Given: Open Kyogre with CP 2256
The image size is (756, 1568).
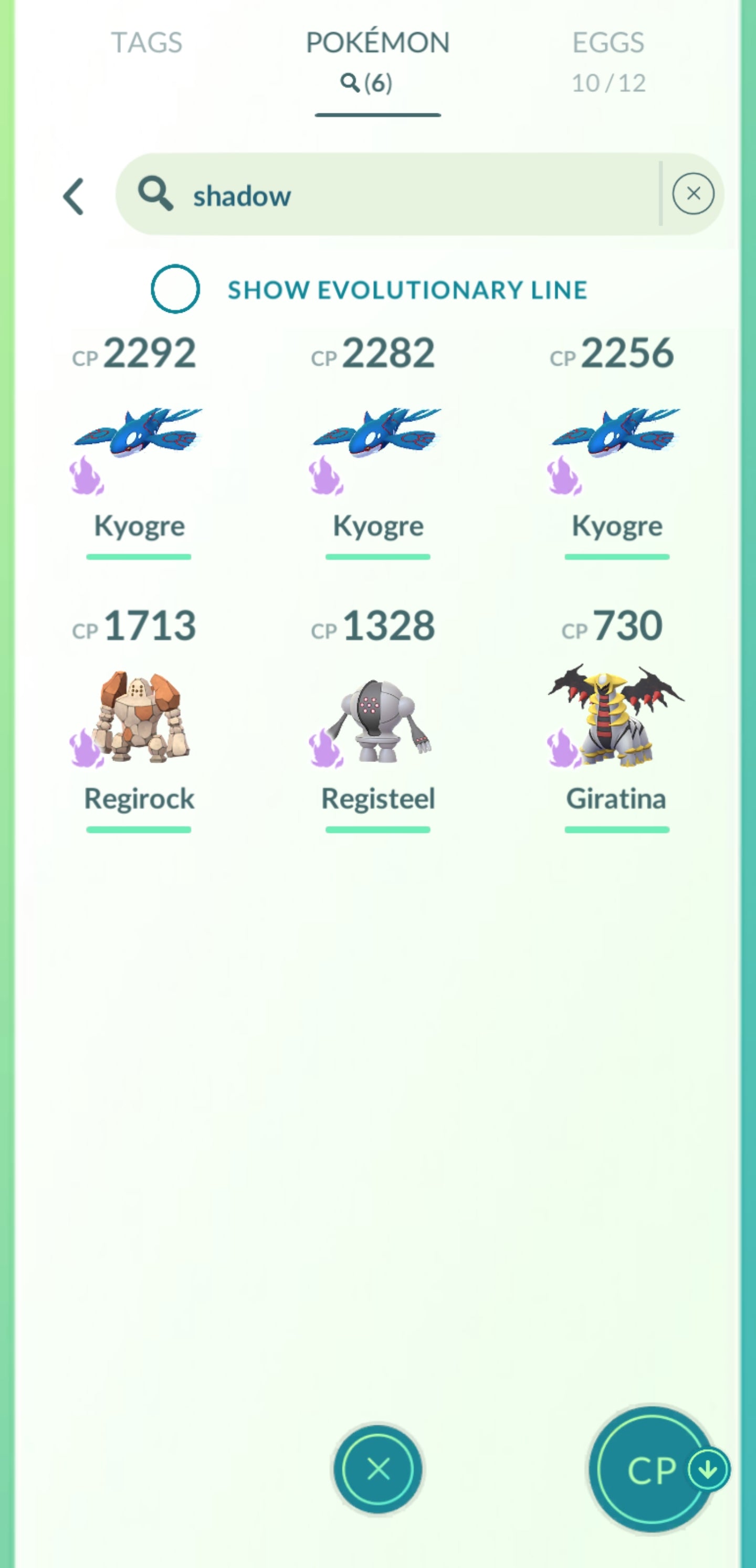Looking at the screenshot, I should point(616,438).
